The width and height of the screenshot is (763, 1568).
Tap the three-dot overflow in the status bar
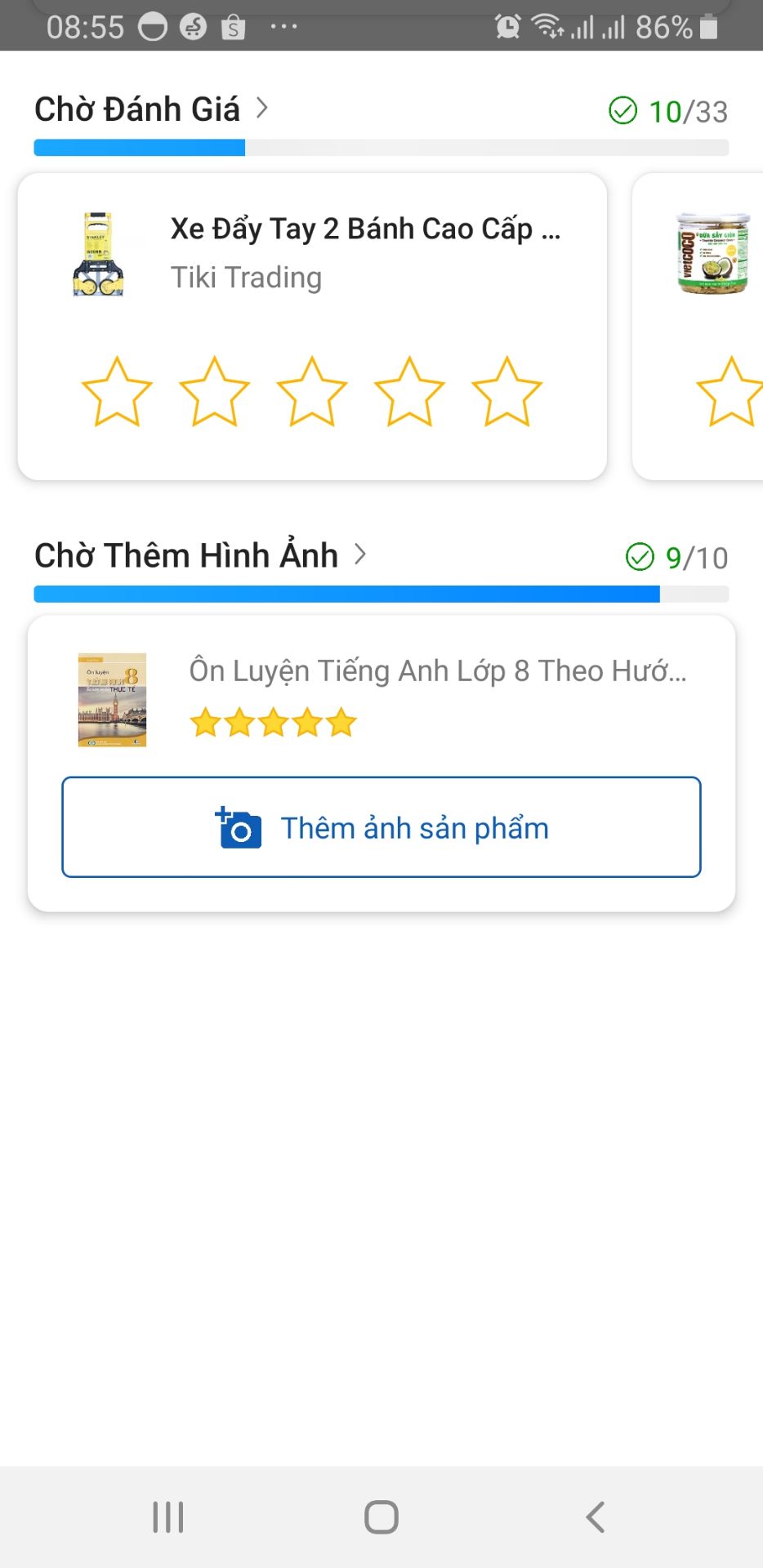(x=283, y=27)
